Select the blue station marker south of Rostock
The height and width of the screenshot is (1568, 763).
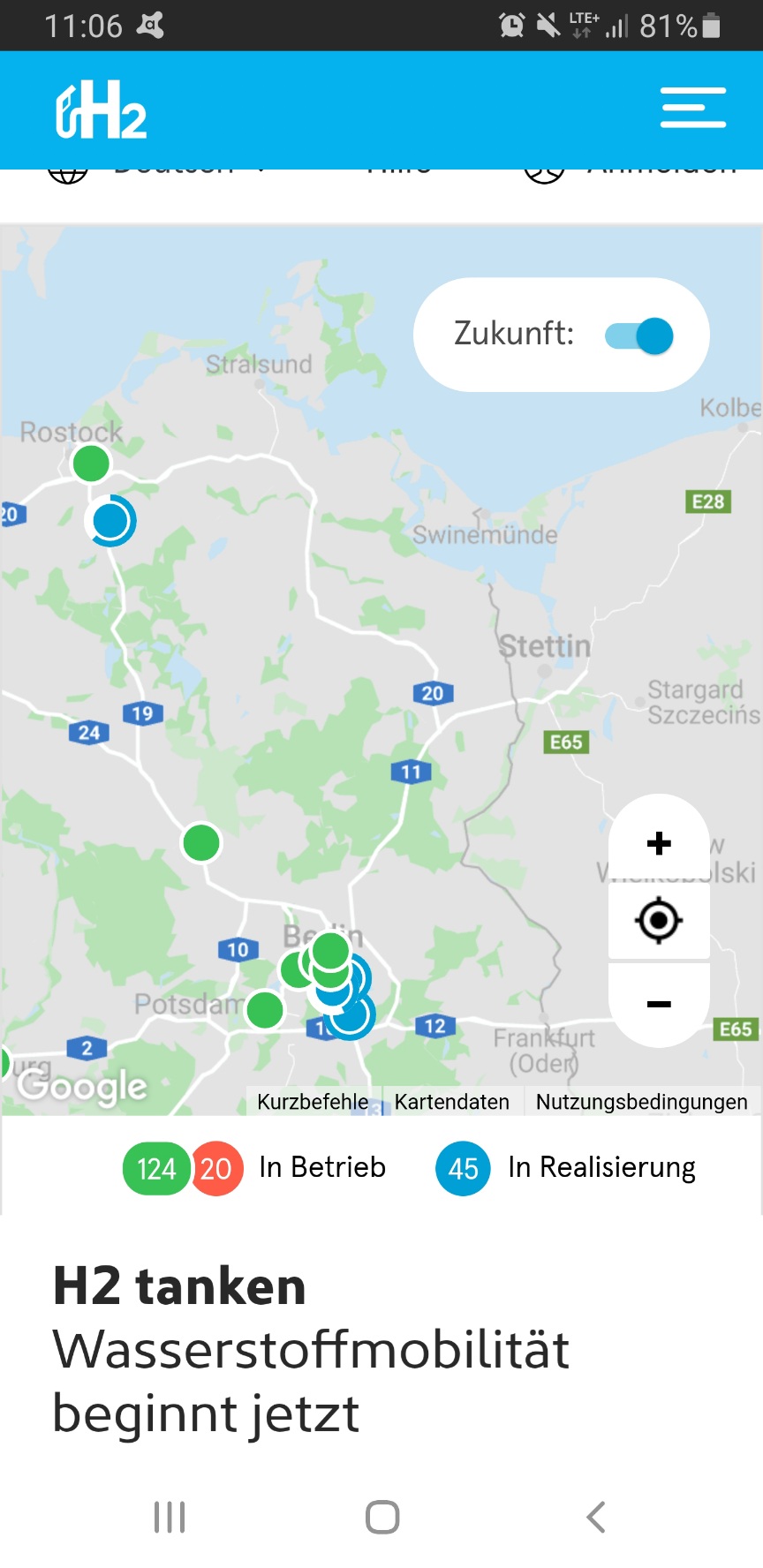(111, 521)
